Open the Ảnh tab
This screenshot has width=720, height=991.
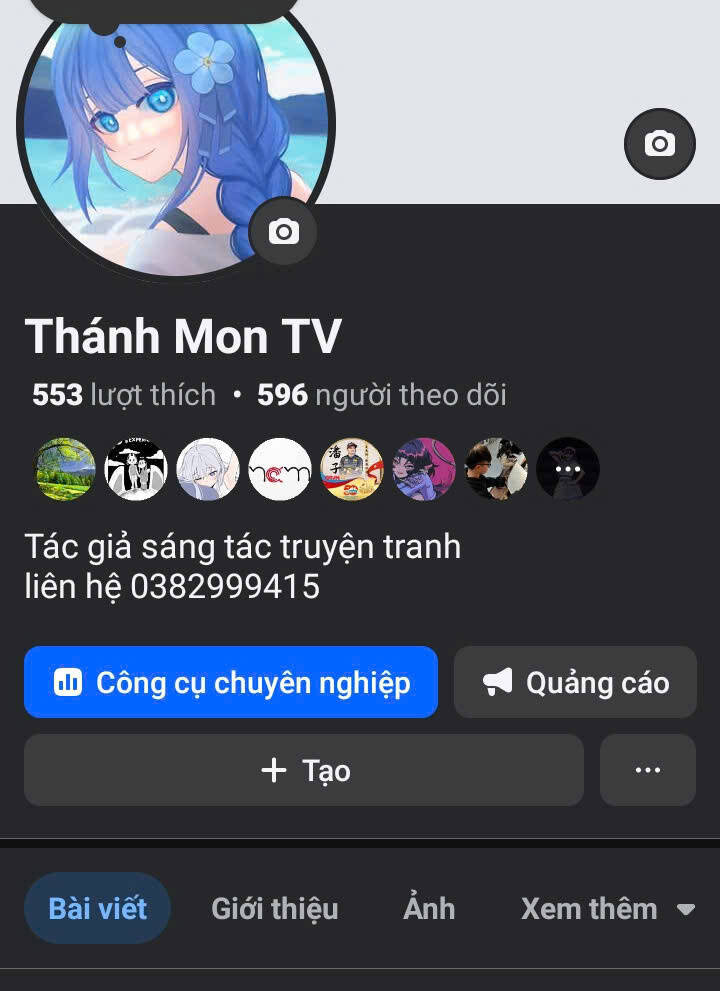coord(429,909)
